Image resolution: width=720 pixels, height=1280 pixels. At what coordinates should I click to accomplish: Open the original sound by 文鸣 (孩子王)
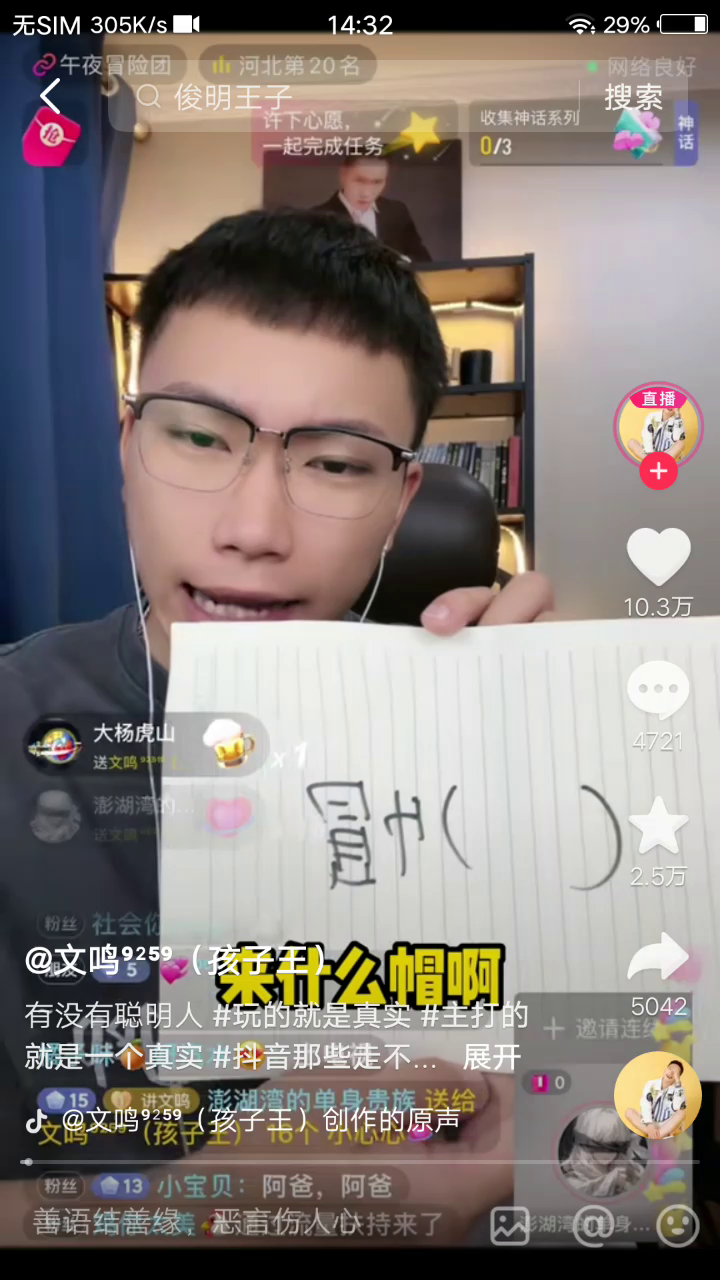tap(260, 1121)
